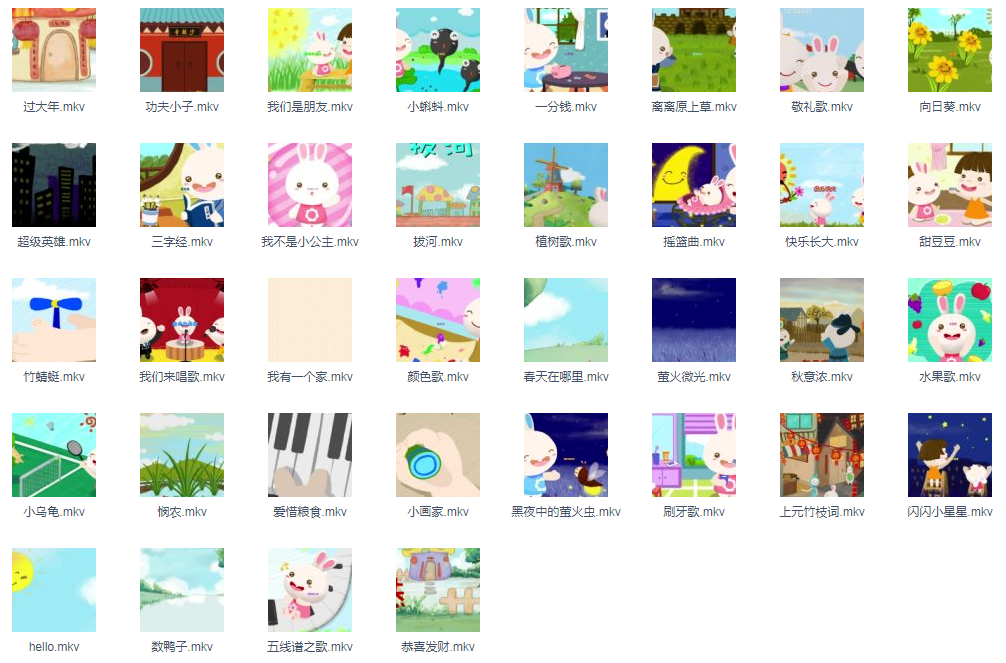Open the 闪闪小星星.mkv video

click(x=950, y=455)
